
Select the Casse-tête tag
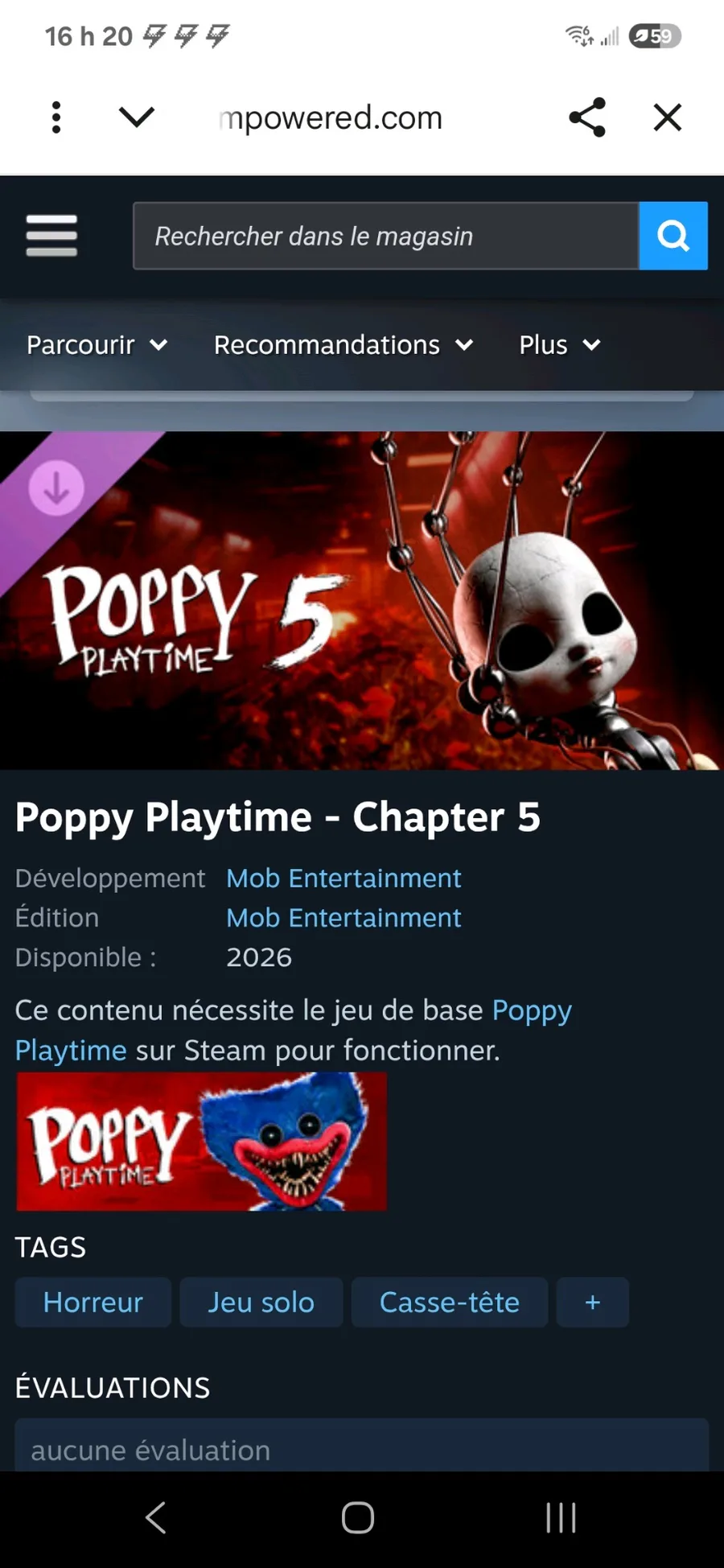coord(449,1302)
